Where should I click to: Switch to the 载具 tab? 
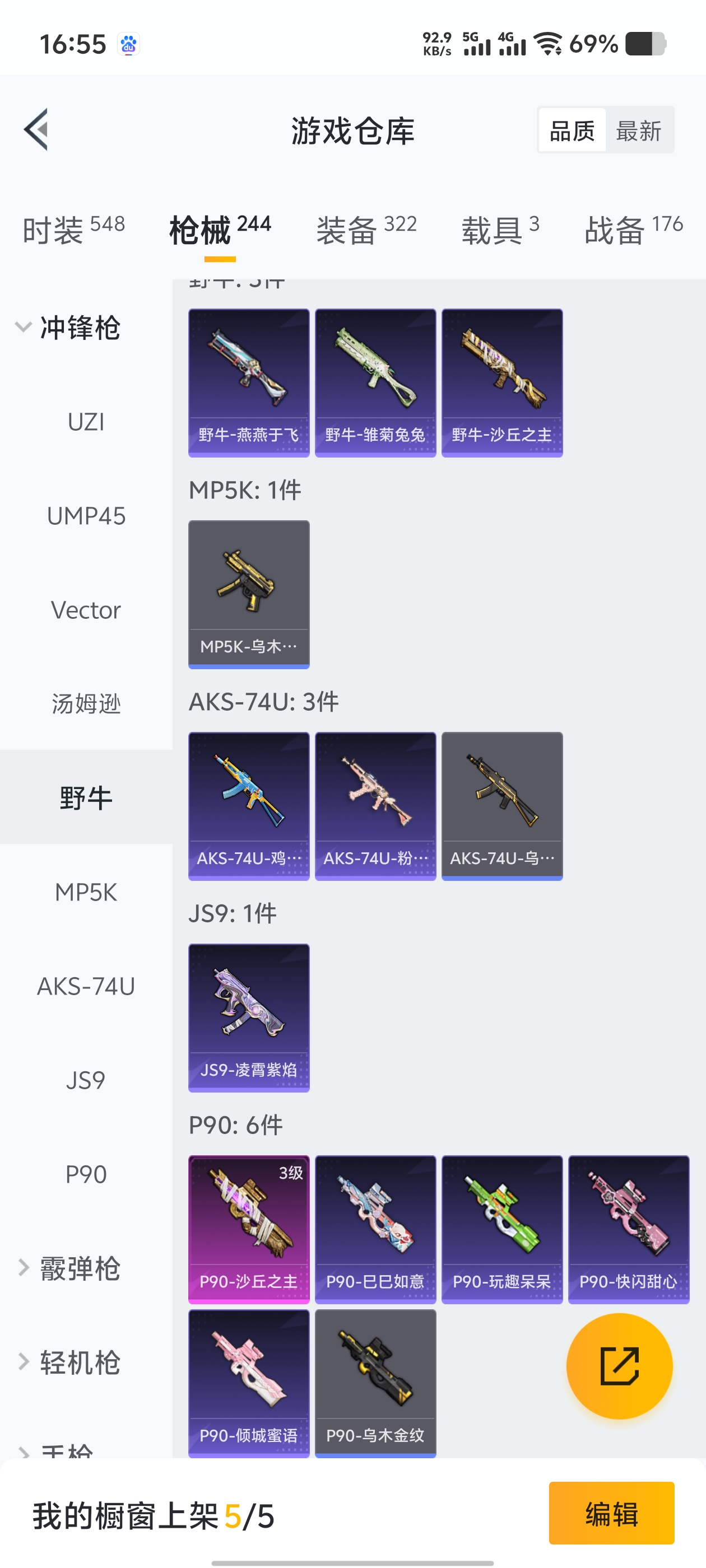tap(500, 230)
